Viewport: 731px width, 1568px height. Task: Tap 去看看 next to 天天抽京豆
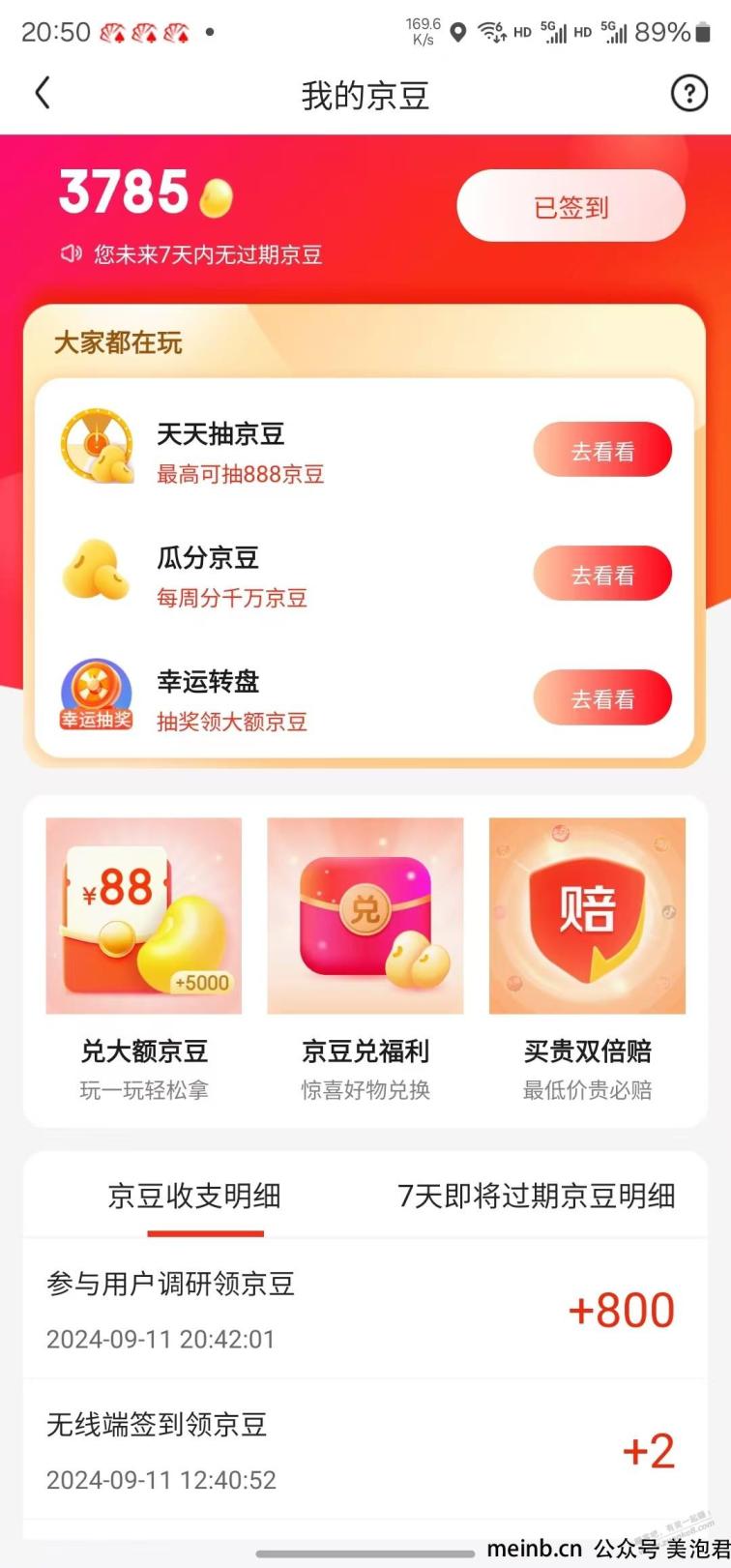[x=602, y=450]
